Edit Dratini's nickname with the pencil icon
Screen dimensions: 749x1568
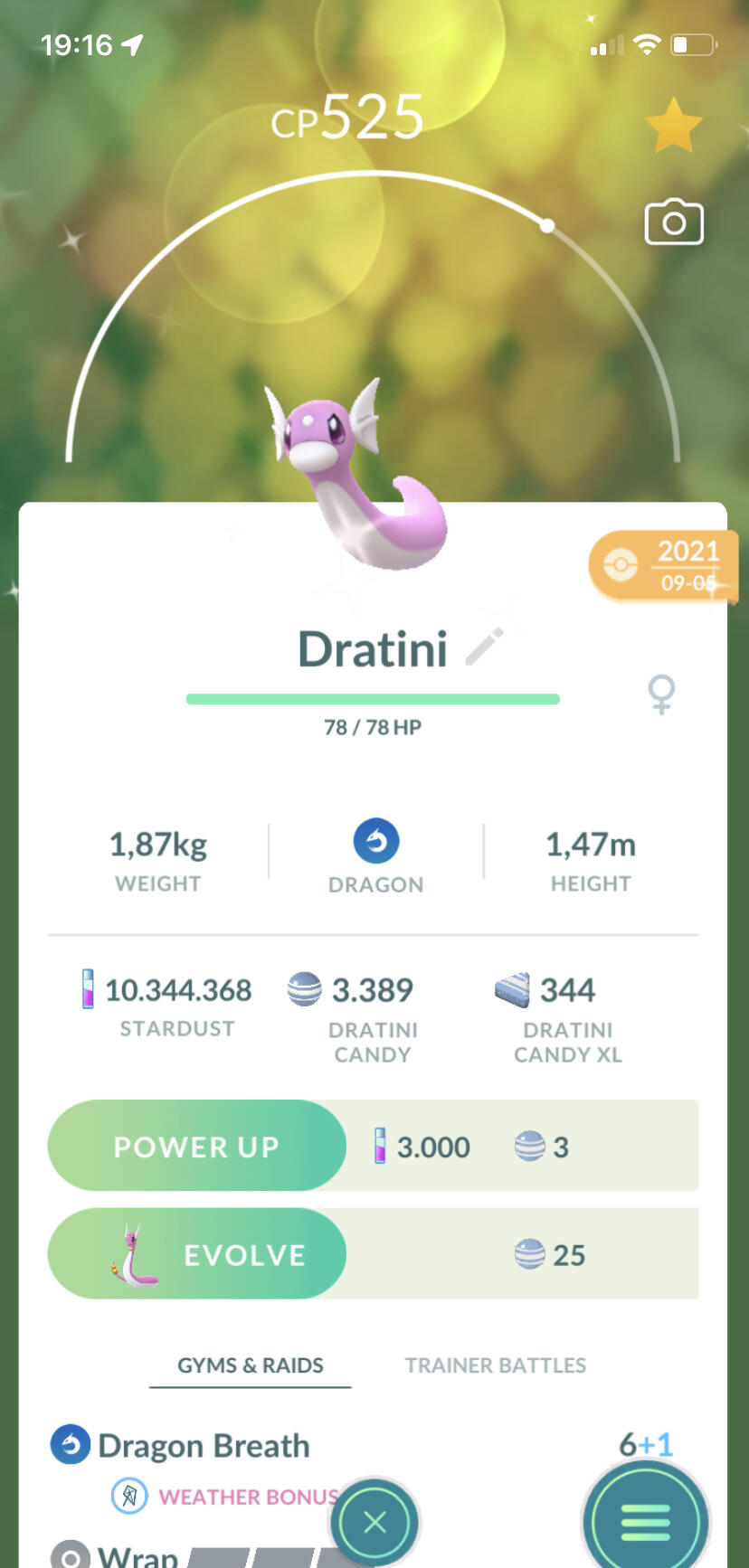coord(484,647)
